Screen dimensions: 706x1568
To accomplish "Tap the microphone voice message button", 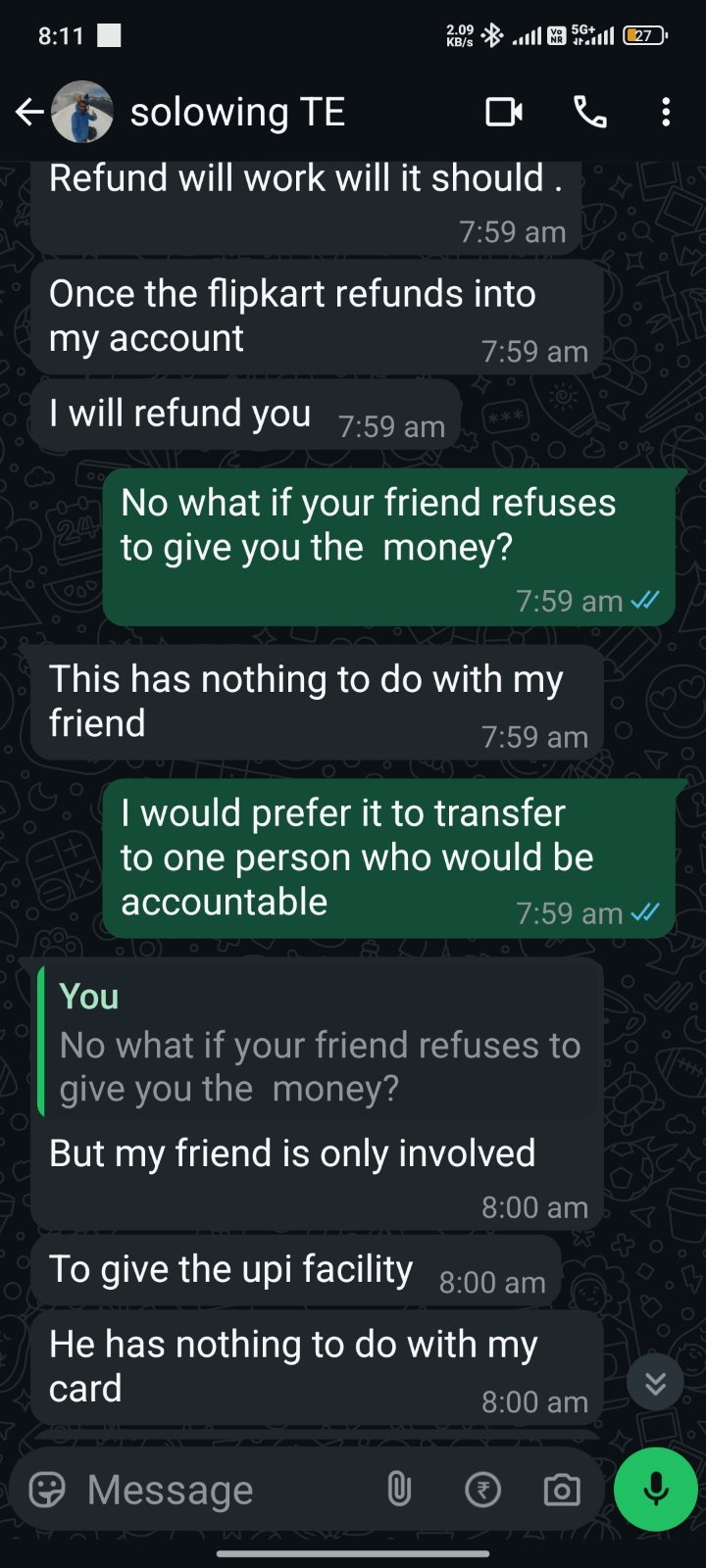I will (x=656, y=1490).
